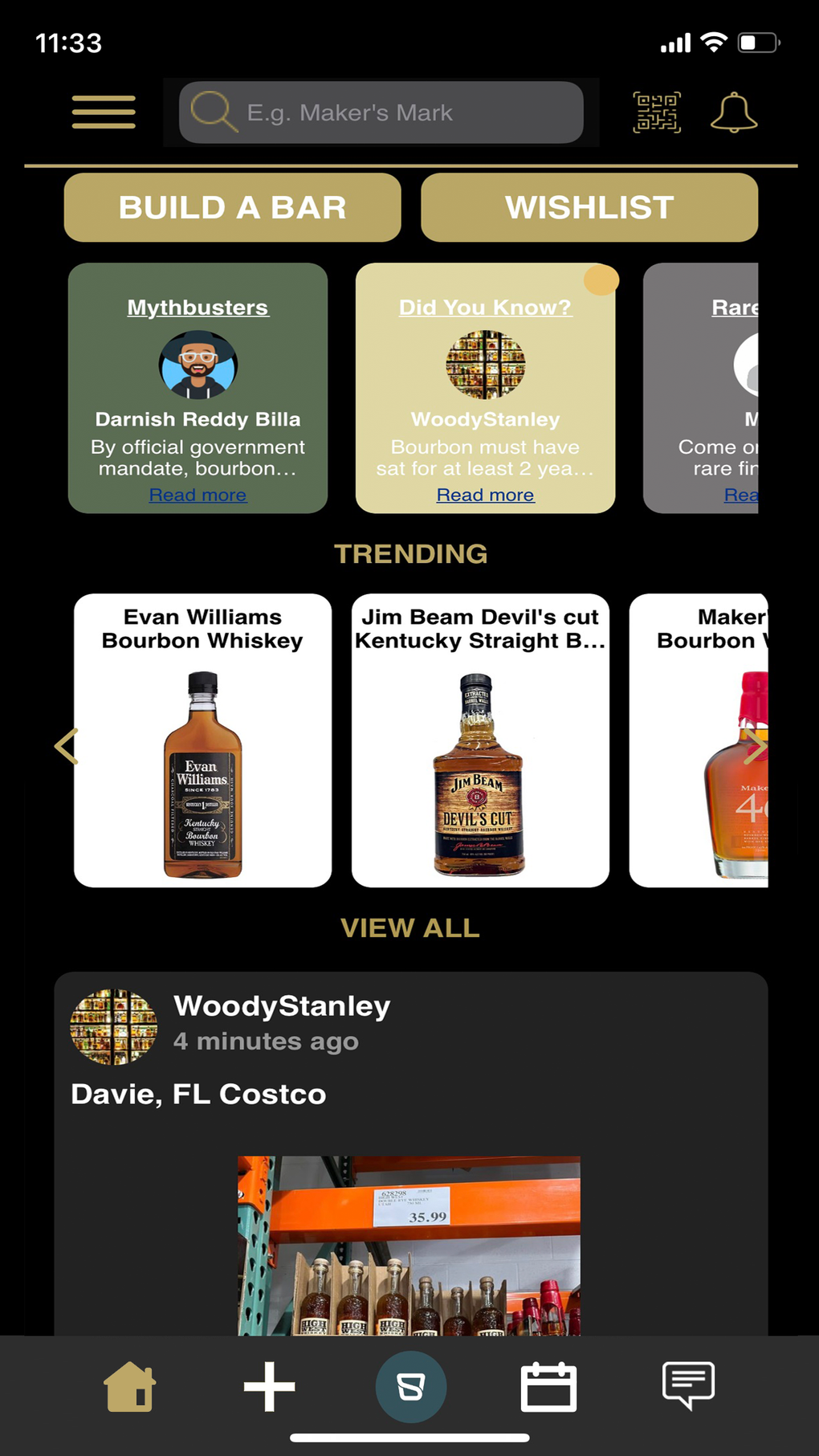Show next trending bourbons

click(x=755, y=746)
